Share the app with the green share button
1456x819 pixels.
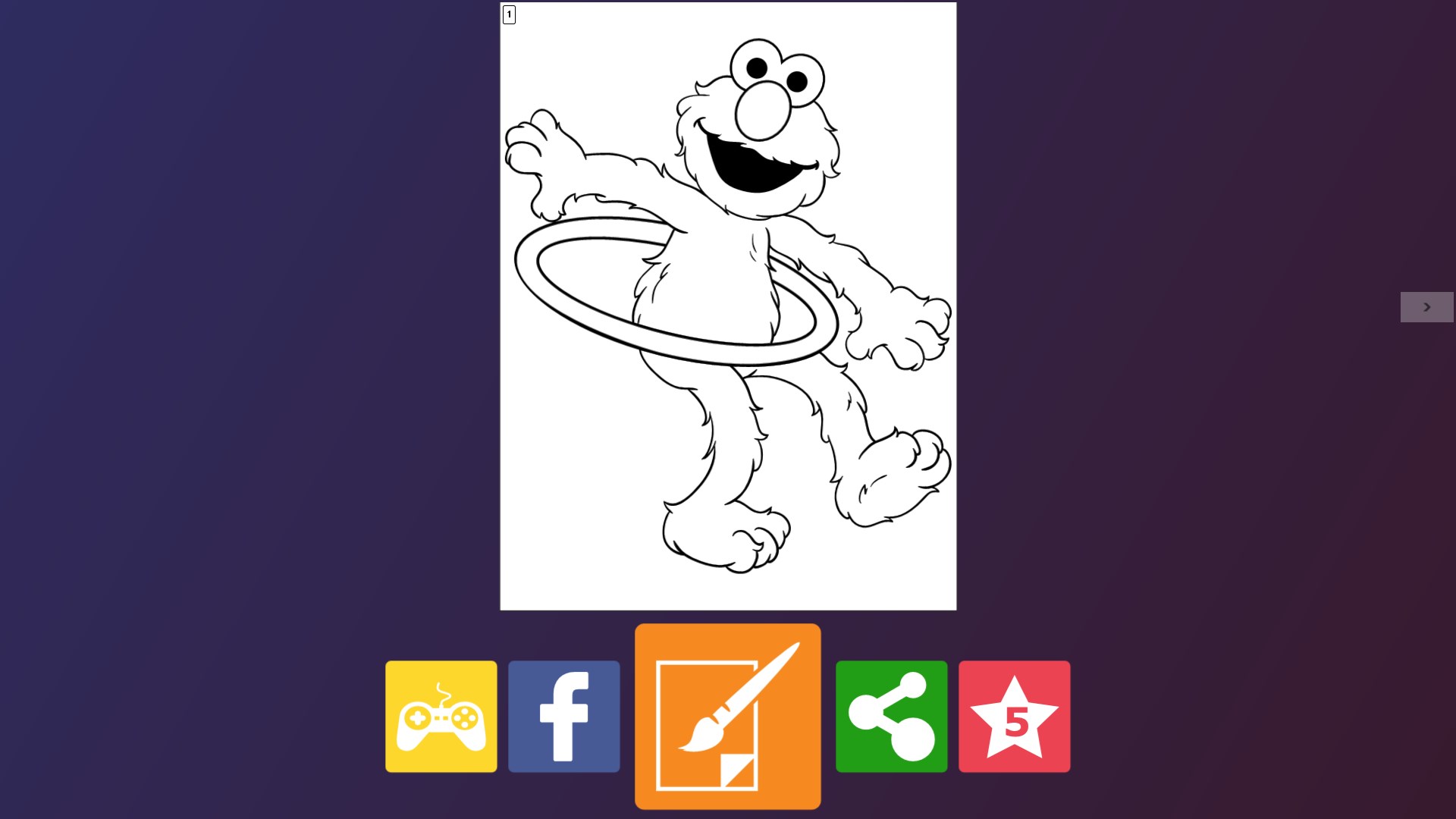pyautogui.click(x=891, y=716)
